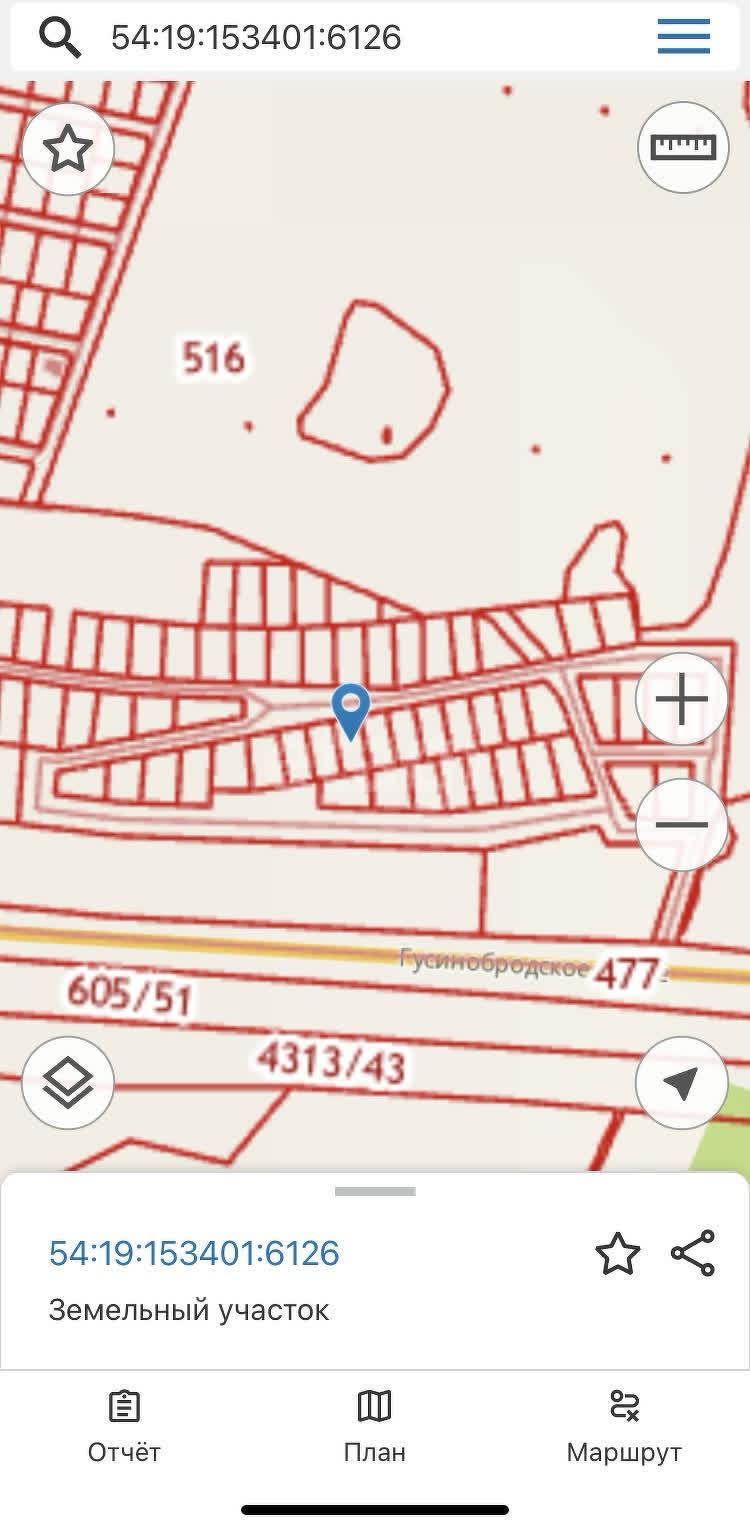Tap the blue map pin marker

click(351, 711)
